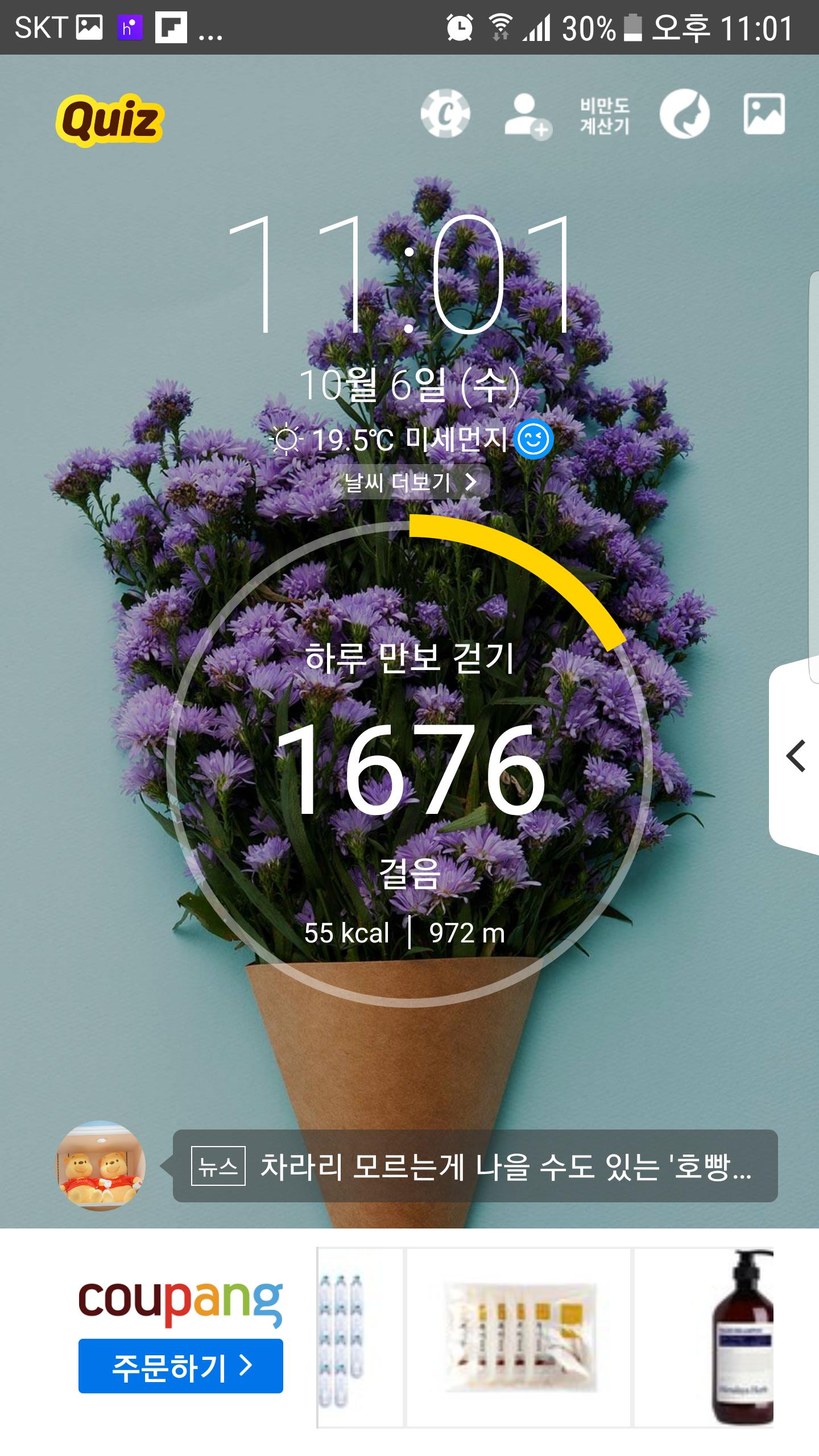Open the face profile icon

click(684, 114)
